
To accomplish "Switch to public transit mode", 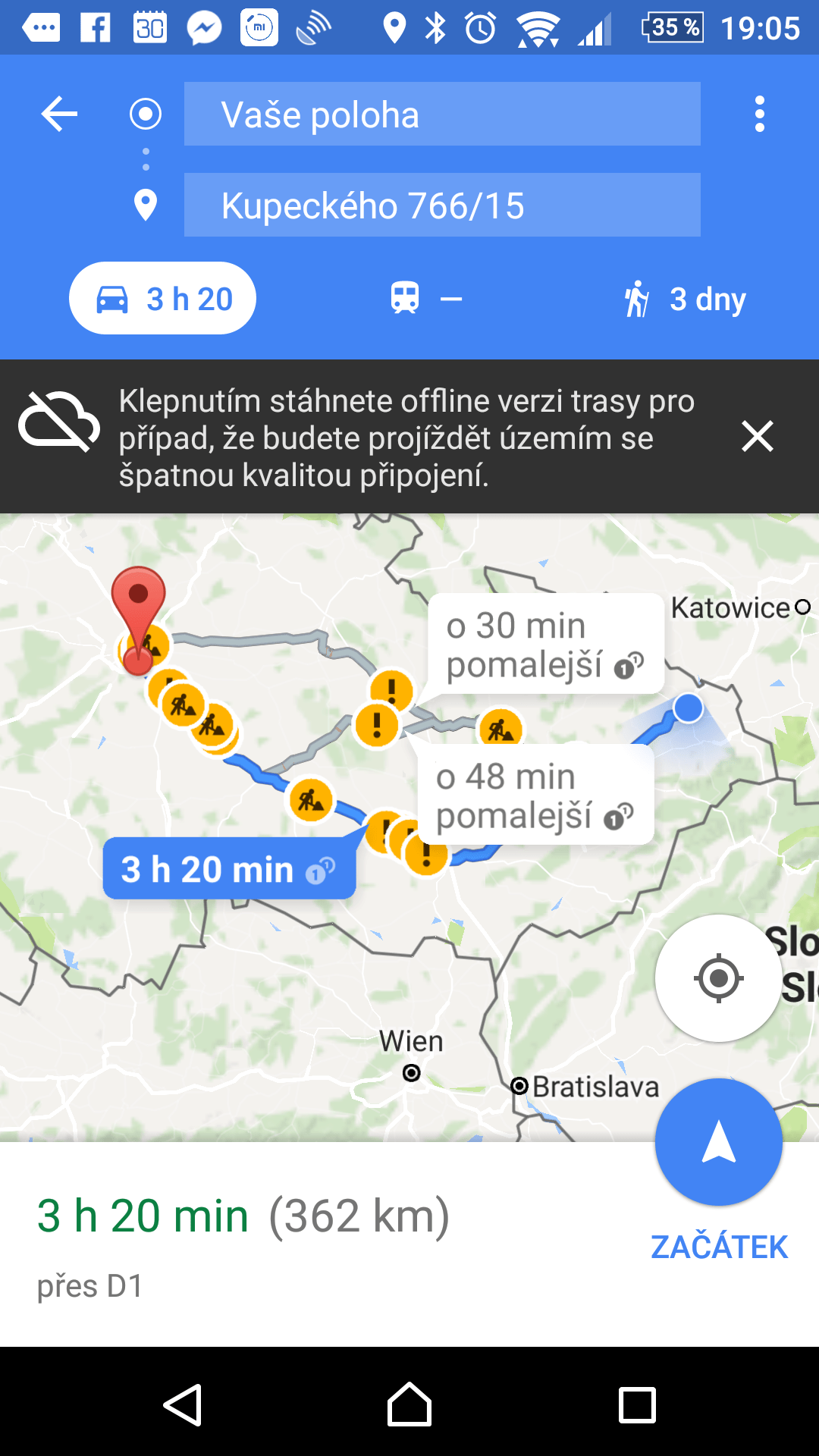I will click(x=425, y=298).
